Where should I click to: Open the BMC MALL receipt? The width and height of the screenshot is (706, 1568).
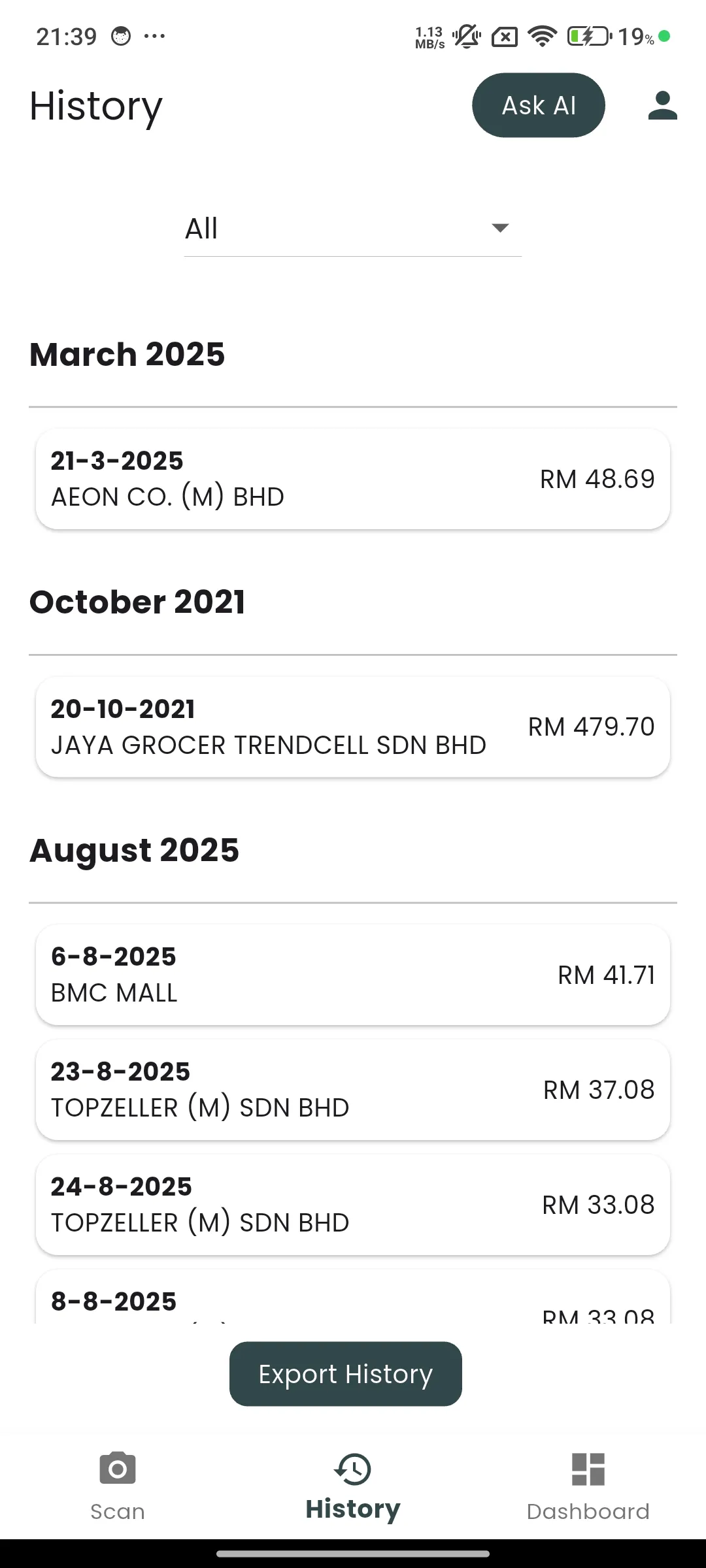(x=353, y=975)
